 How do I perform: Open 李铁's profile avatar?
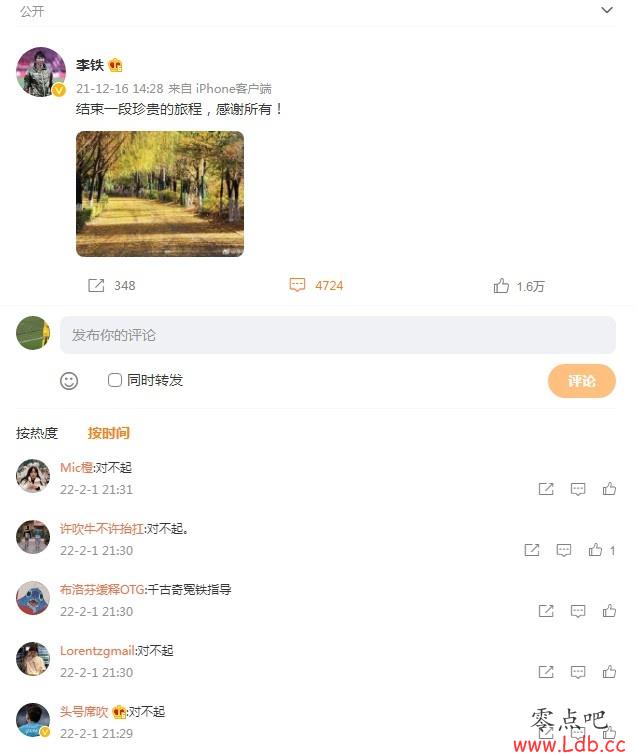pos(40,72)
